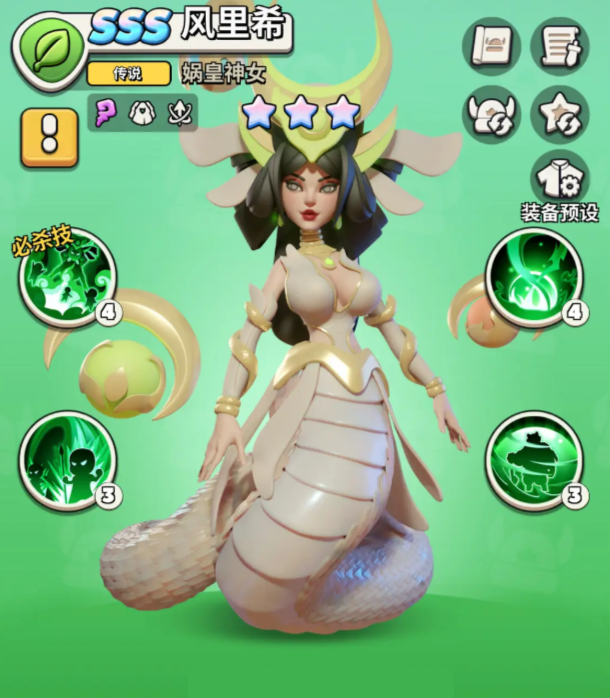Open the level 4 swirl skill icon

[x=533, y=277]
